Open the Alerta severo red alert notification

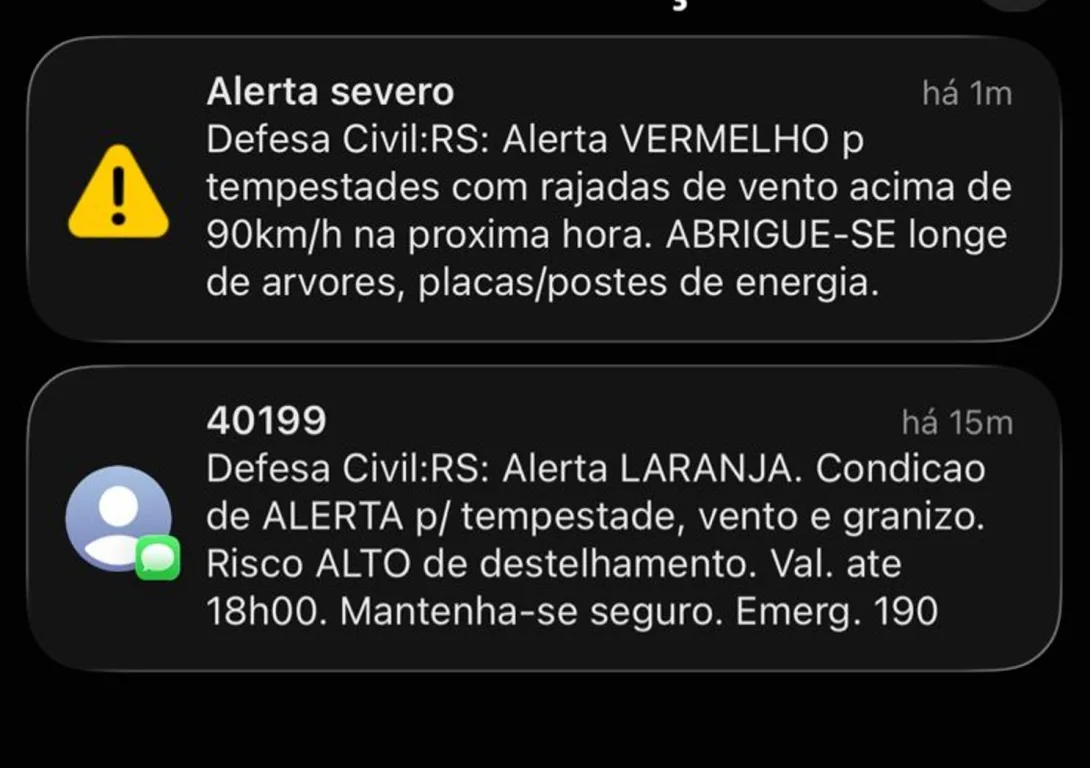(545, 190)
